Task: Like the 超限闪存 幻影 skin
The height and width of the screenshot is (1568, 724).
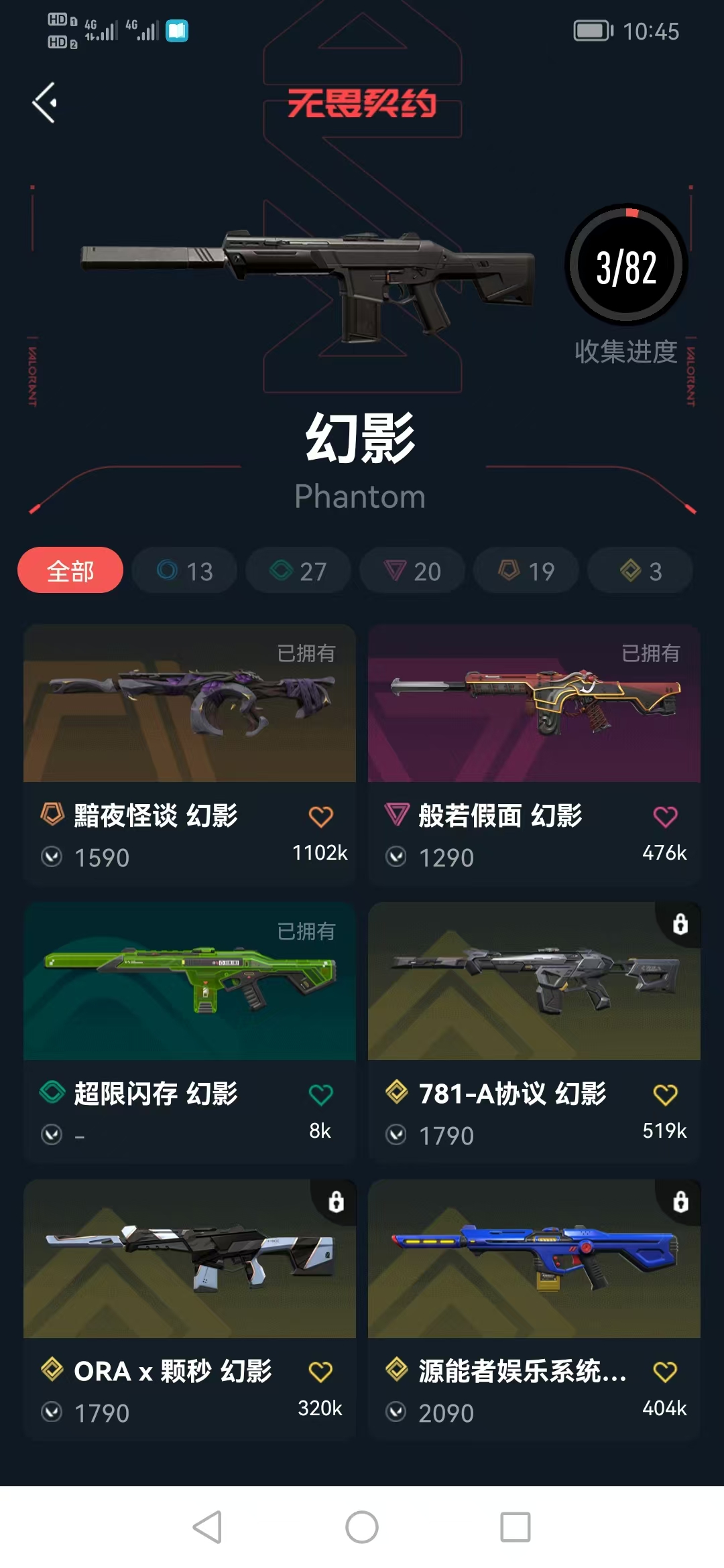Action: tap(320, 1095)
